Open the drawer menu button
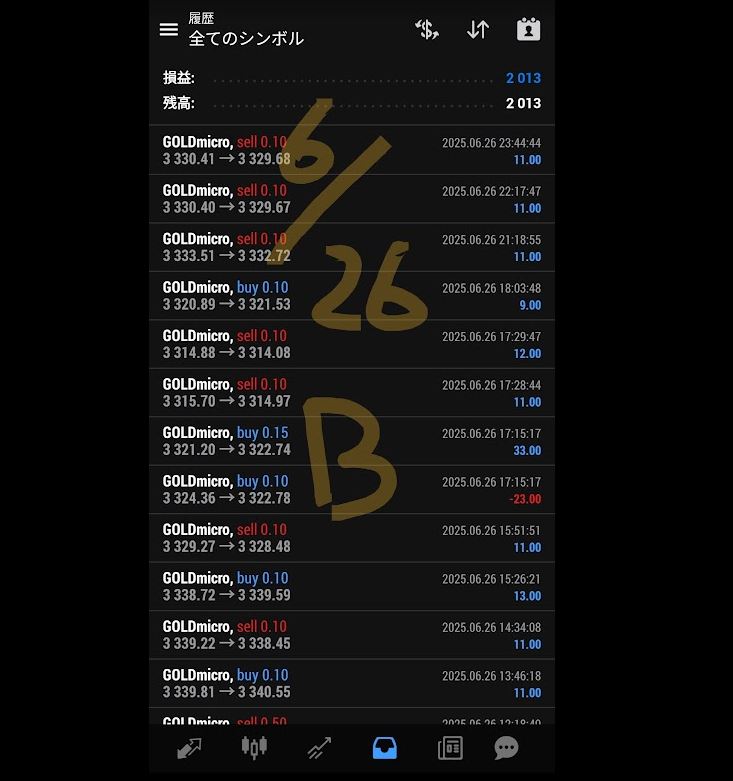 [x=169, y=30]
